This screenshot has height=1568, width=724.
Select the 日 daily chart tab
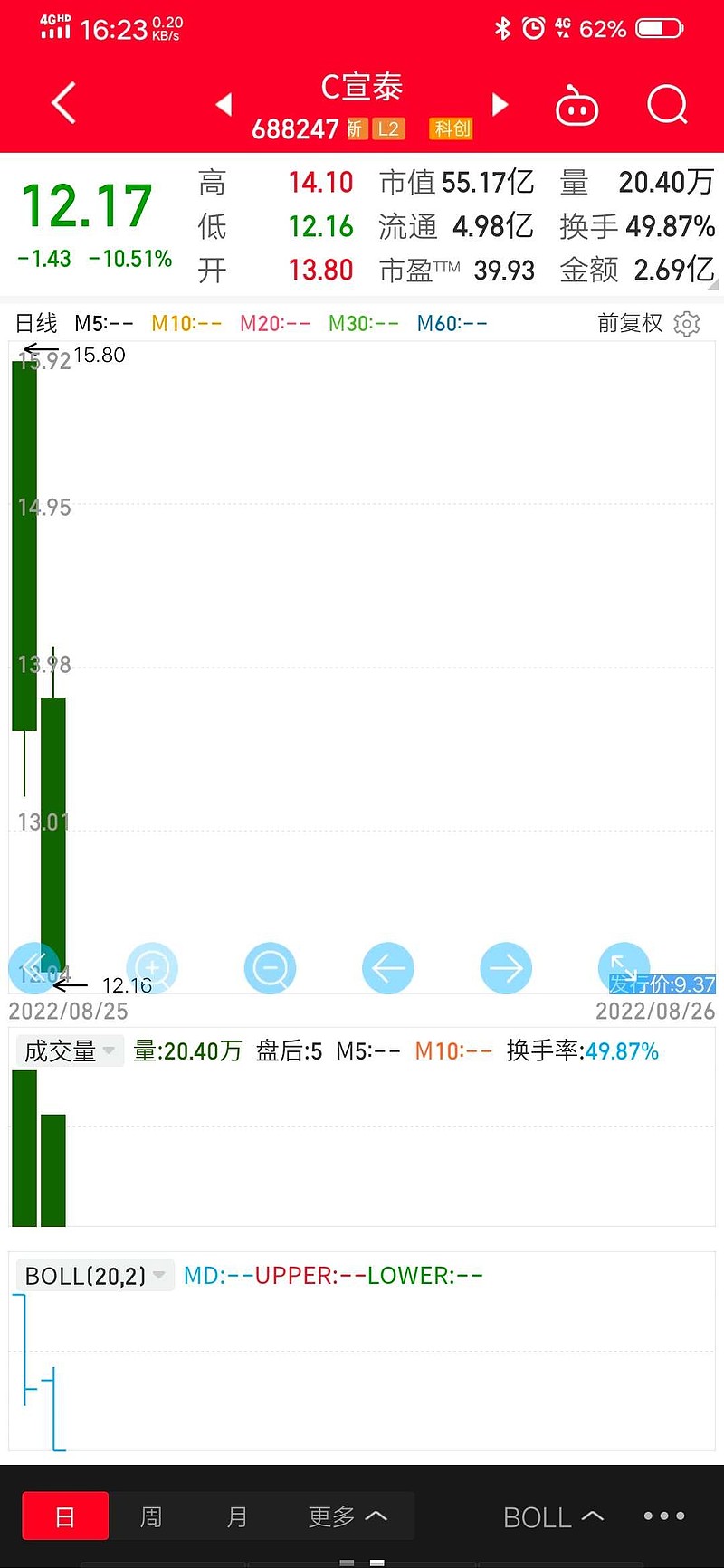pos(65,1516)
